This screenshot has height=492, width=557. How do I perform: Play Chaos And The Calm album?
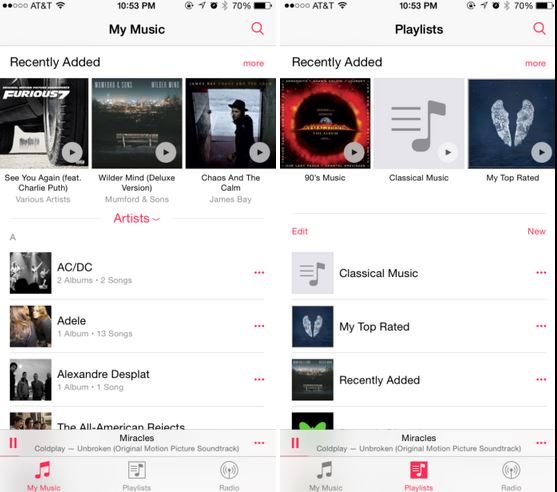(x=259, y=152)
